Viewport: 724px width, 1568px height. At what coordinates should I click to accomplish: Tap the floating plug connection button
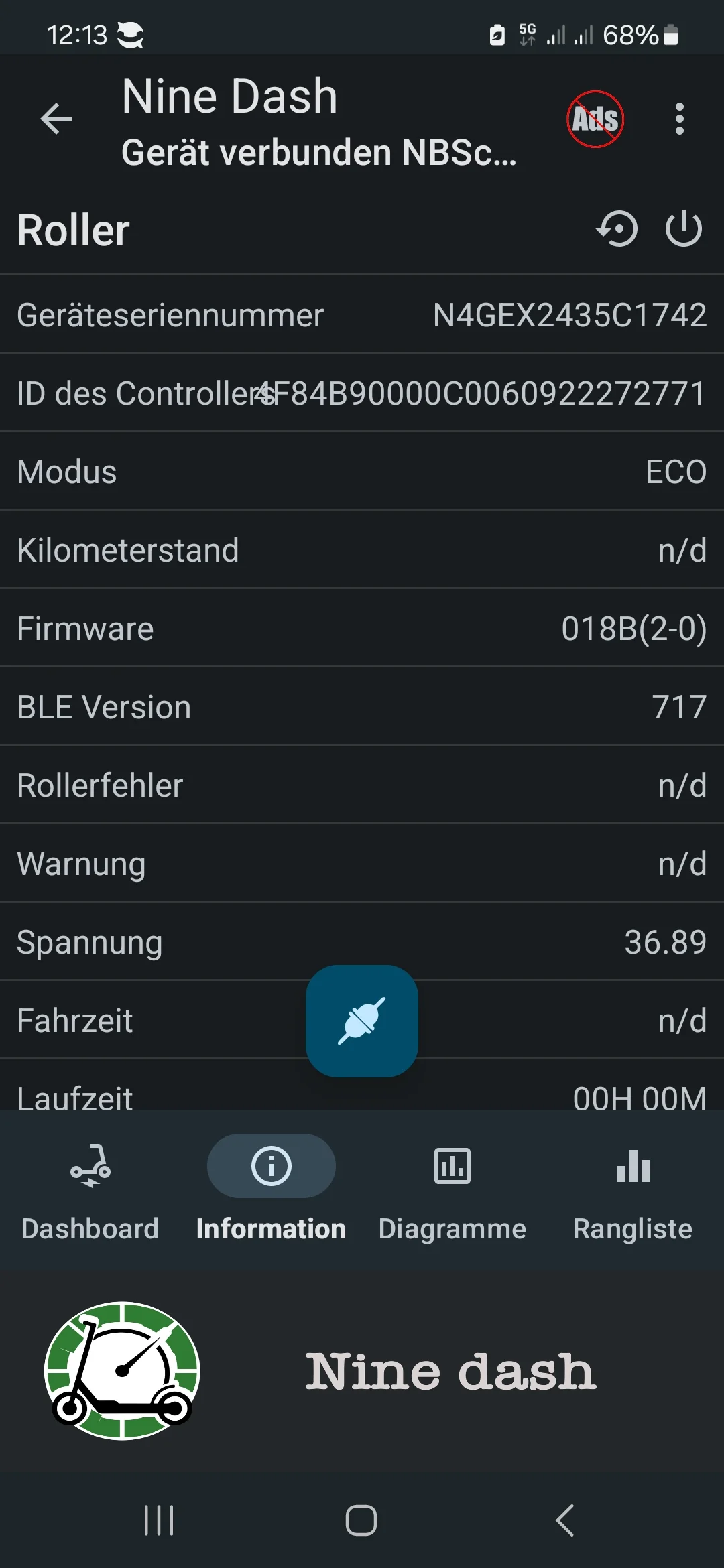(362, 1021)
